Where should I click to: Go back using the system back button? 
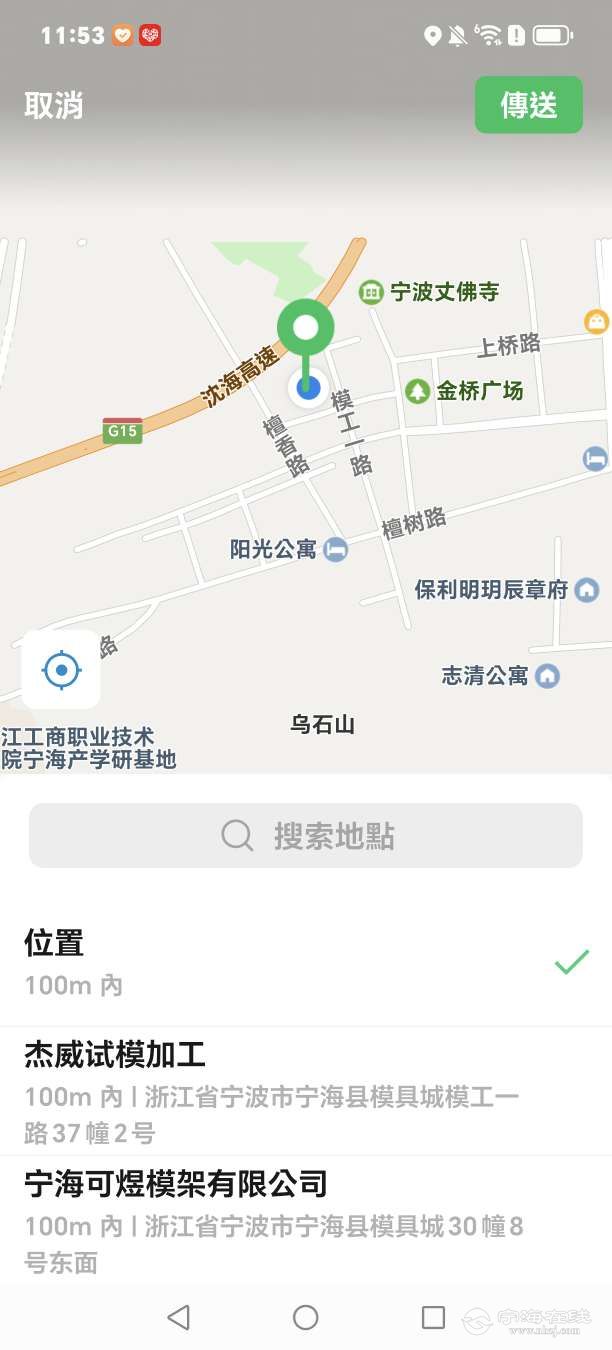tap(179, 1317)
